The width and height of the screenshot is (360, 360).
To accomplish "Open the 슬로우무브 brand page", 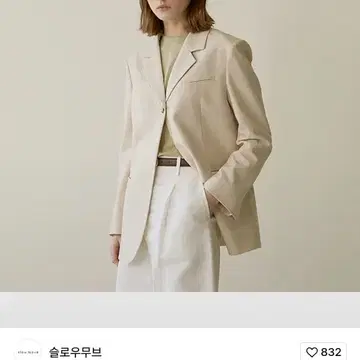I will (75, 352).
